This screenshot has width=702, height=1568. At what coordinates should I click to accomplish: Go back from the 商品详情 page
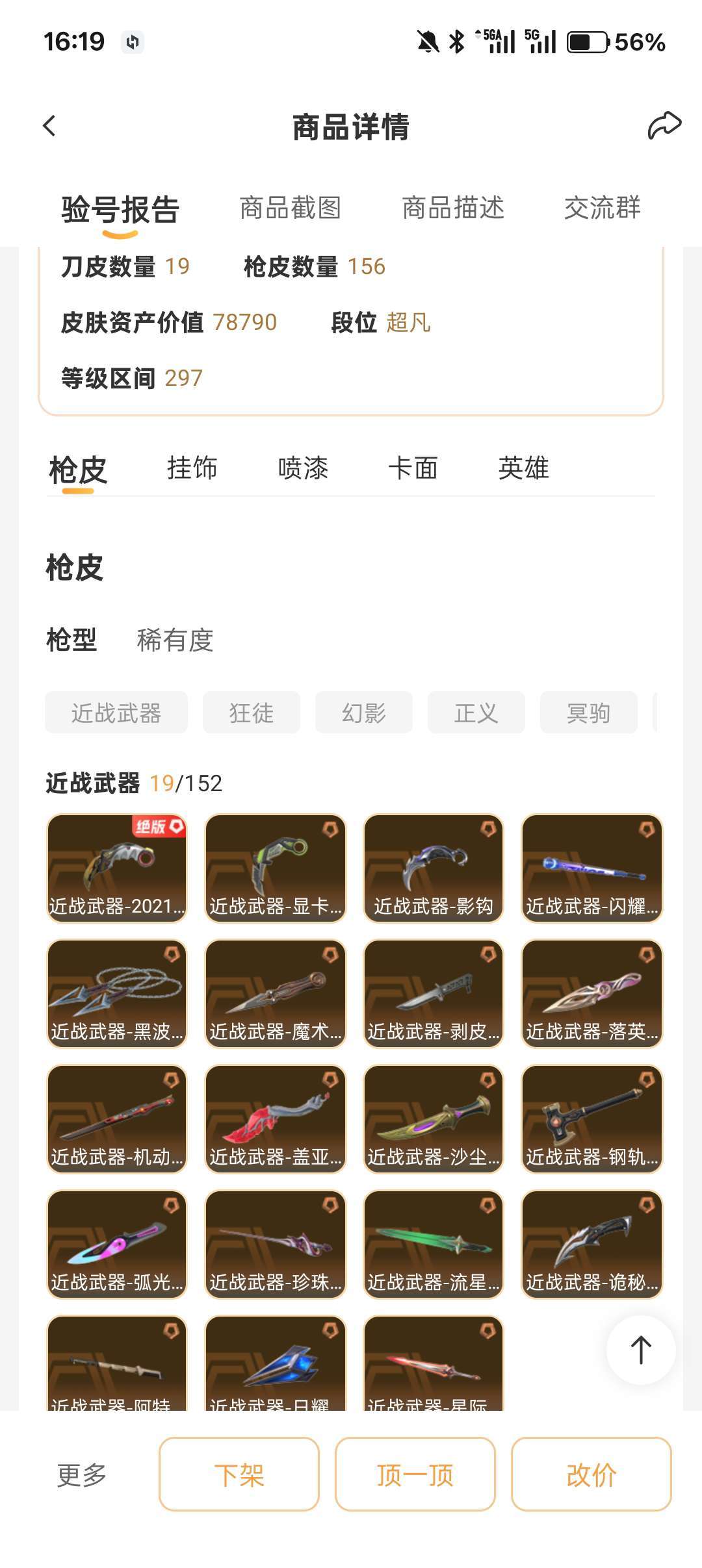click(x=49, y=126)
